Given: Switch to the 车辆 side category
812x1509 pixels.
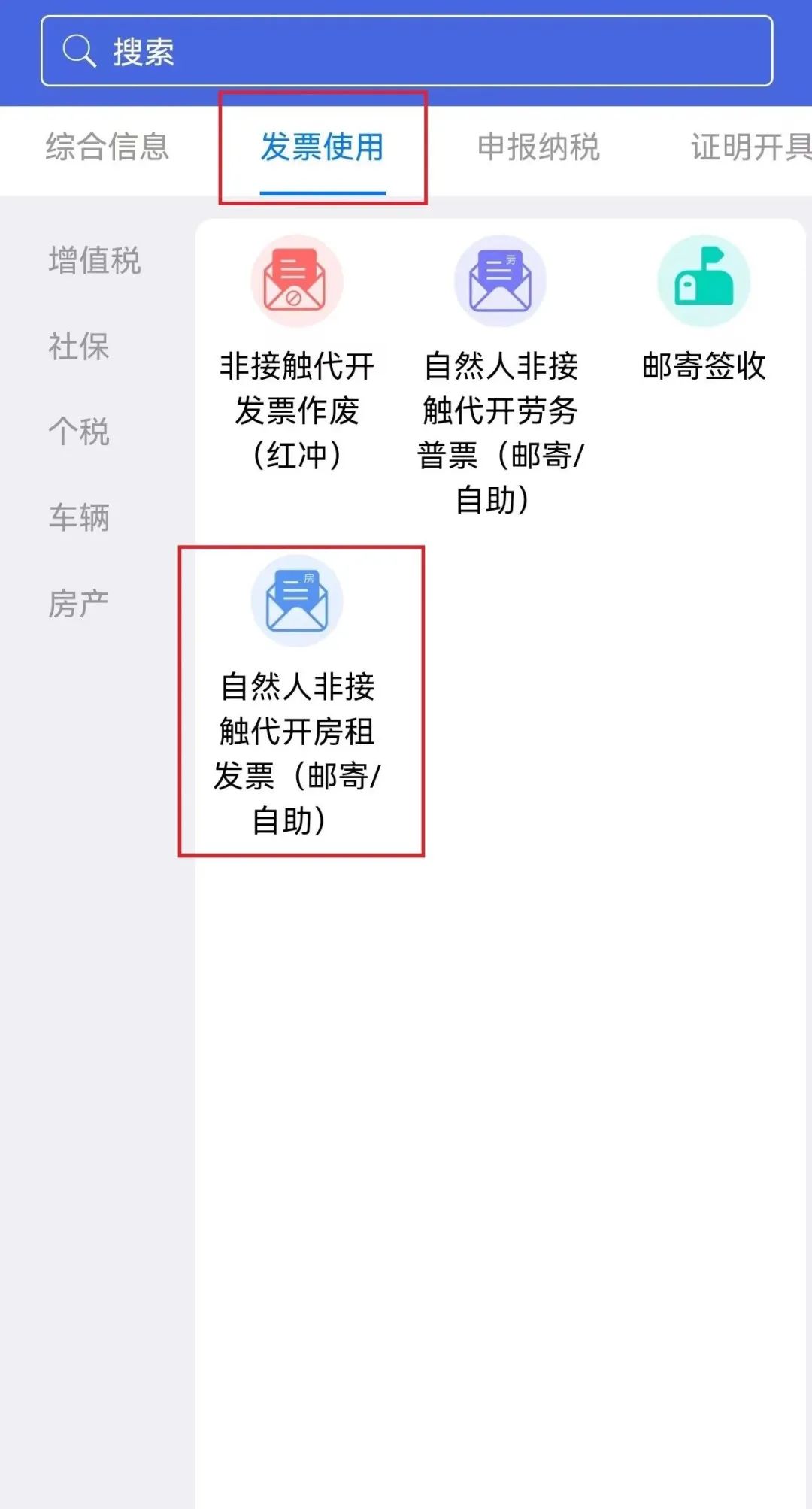Looking at the screenshot, I should point(79,518).
